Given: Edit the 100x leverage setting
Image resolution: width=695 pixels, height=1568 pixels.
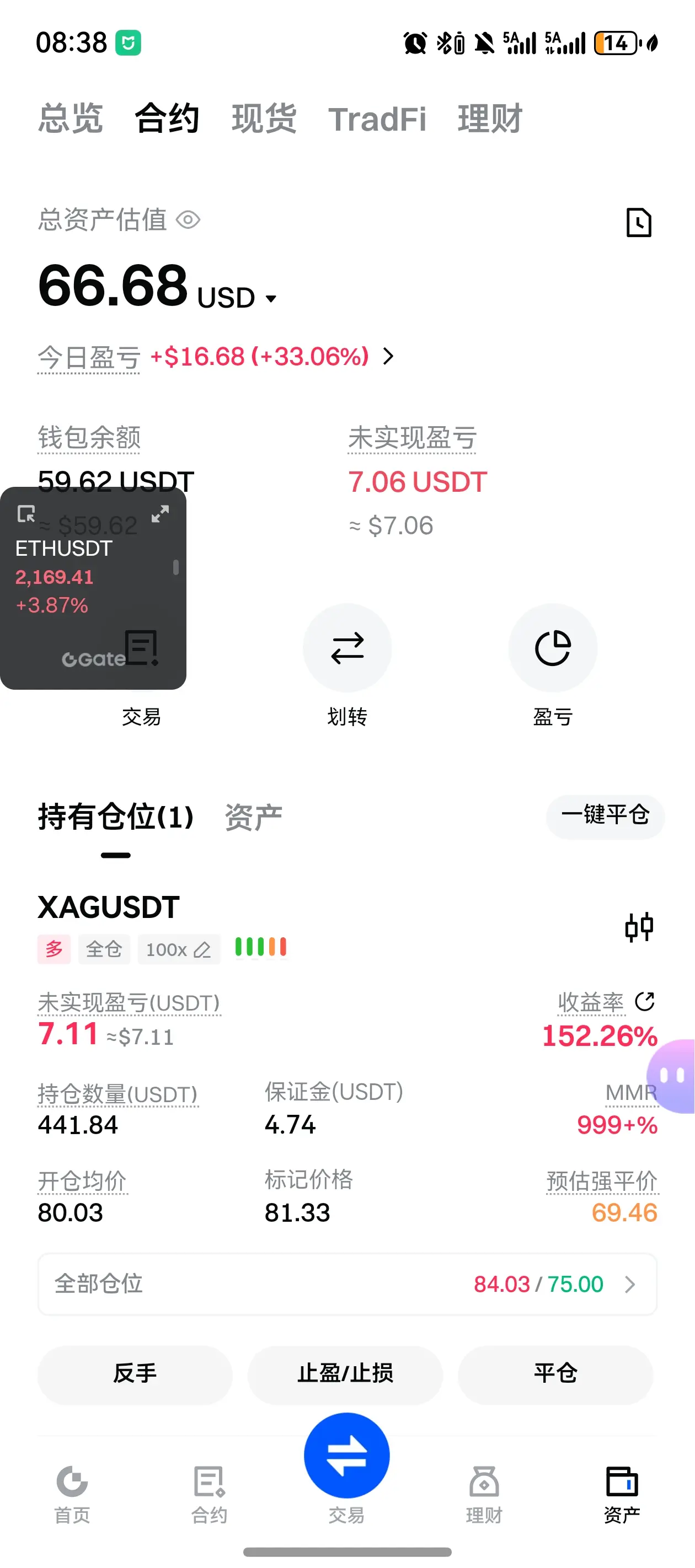Looking at the screenshot, I should click(x=179, y=949).
